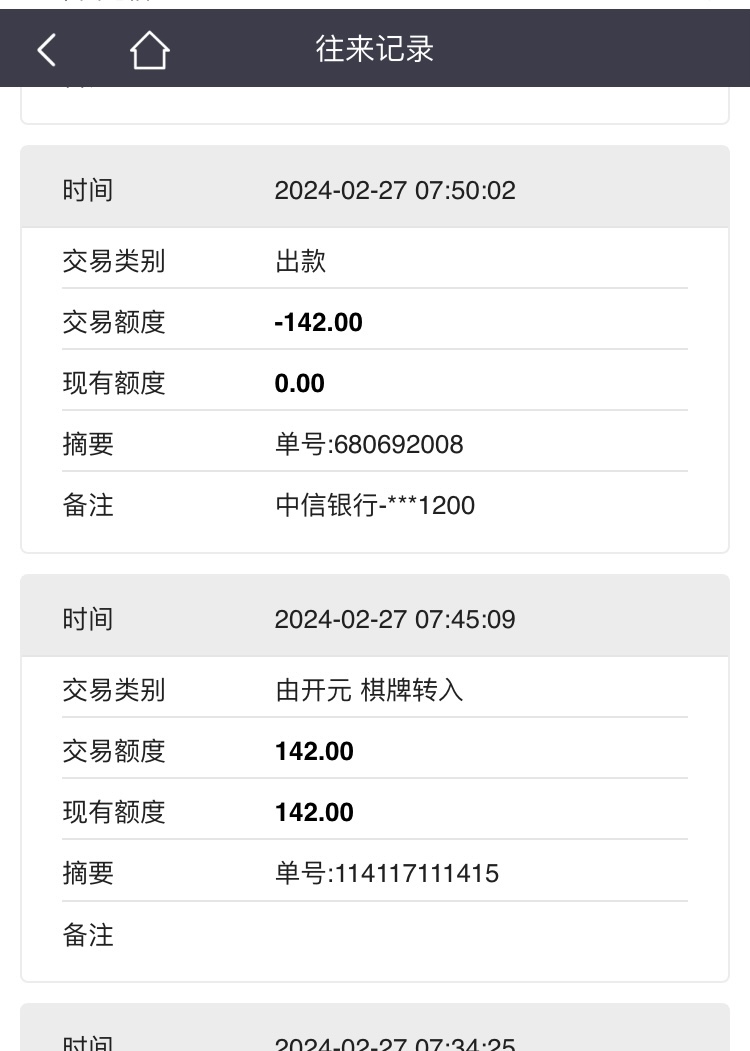
Task: Go back from the 往来记录 page
Action: [47, 49]
